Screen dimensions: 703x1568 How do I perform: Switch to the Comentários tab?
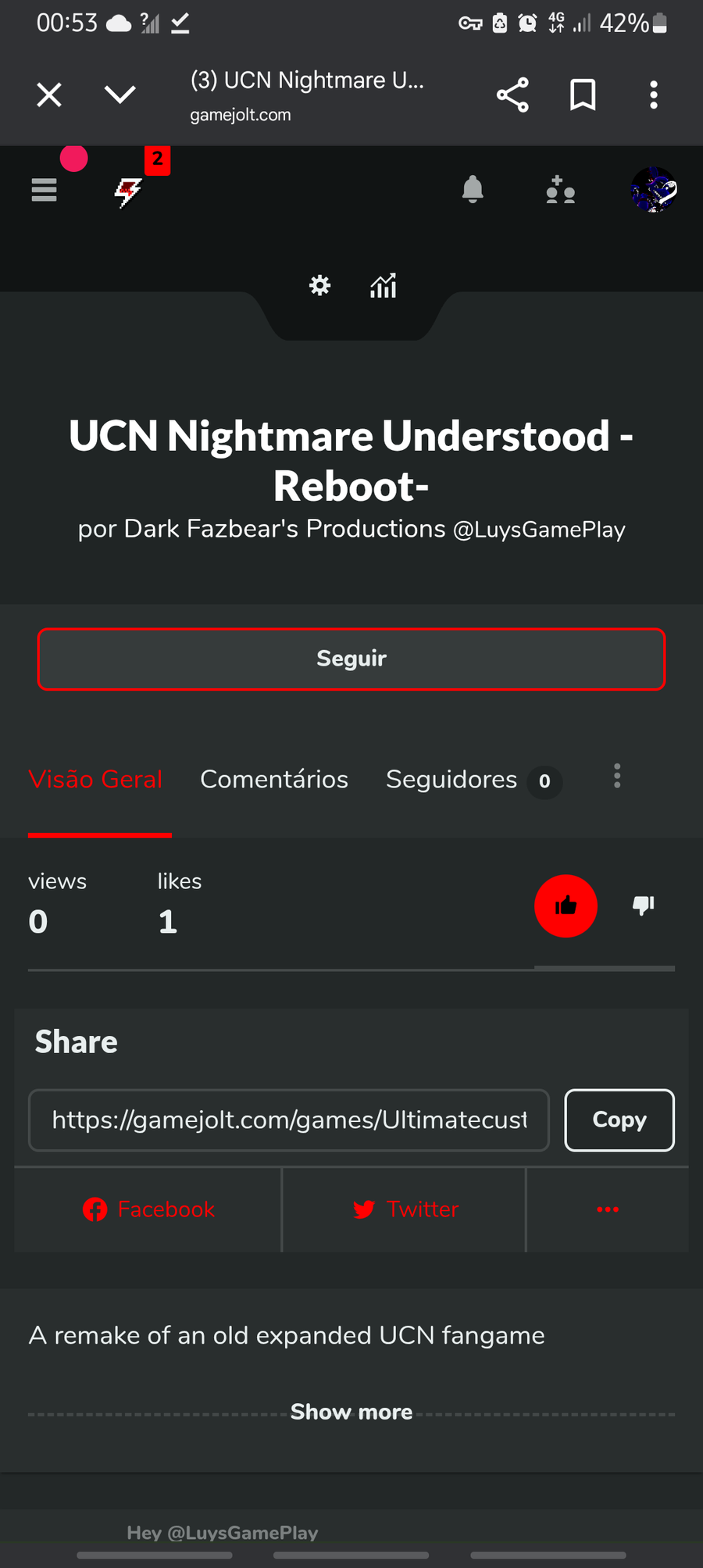click(x=274, y=780)
